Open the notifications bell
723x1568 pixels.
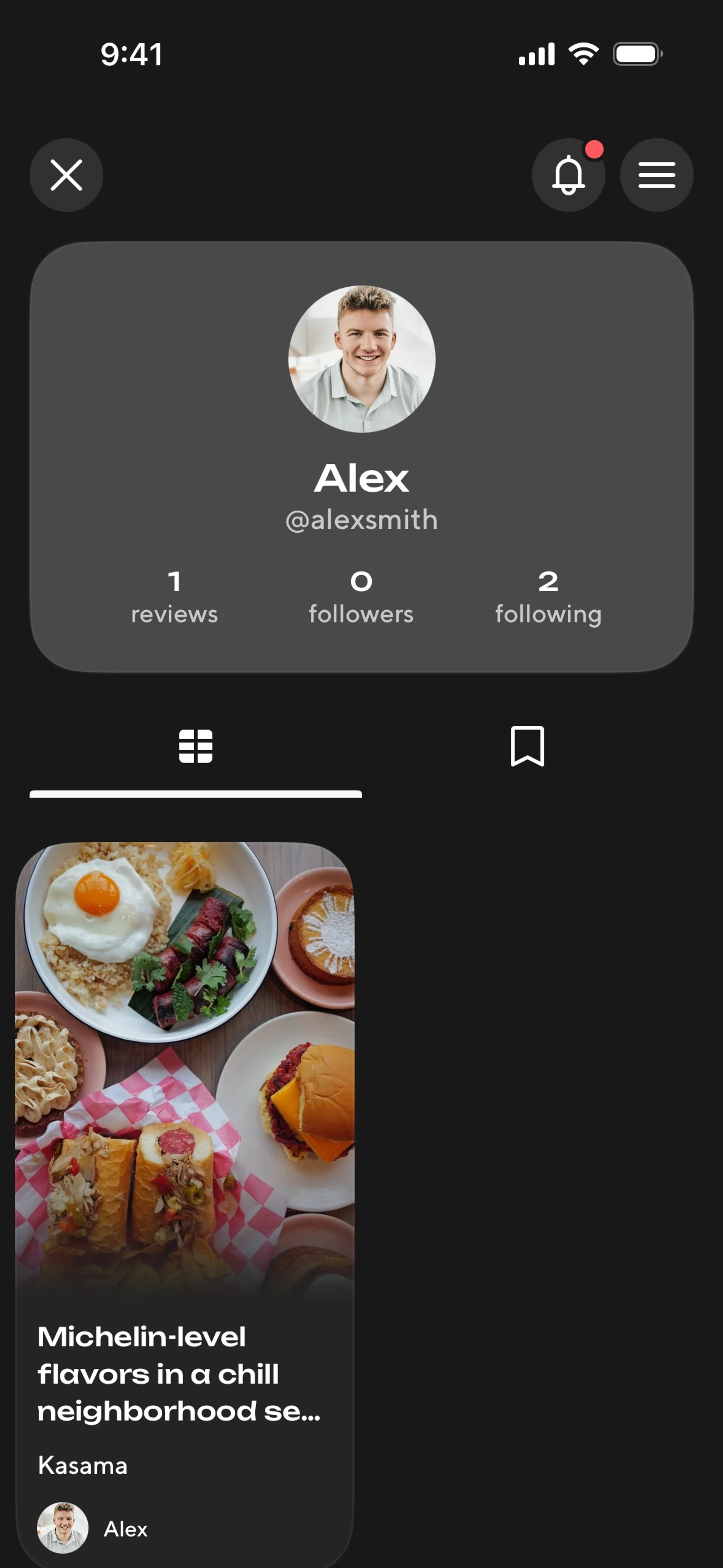568,175
